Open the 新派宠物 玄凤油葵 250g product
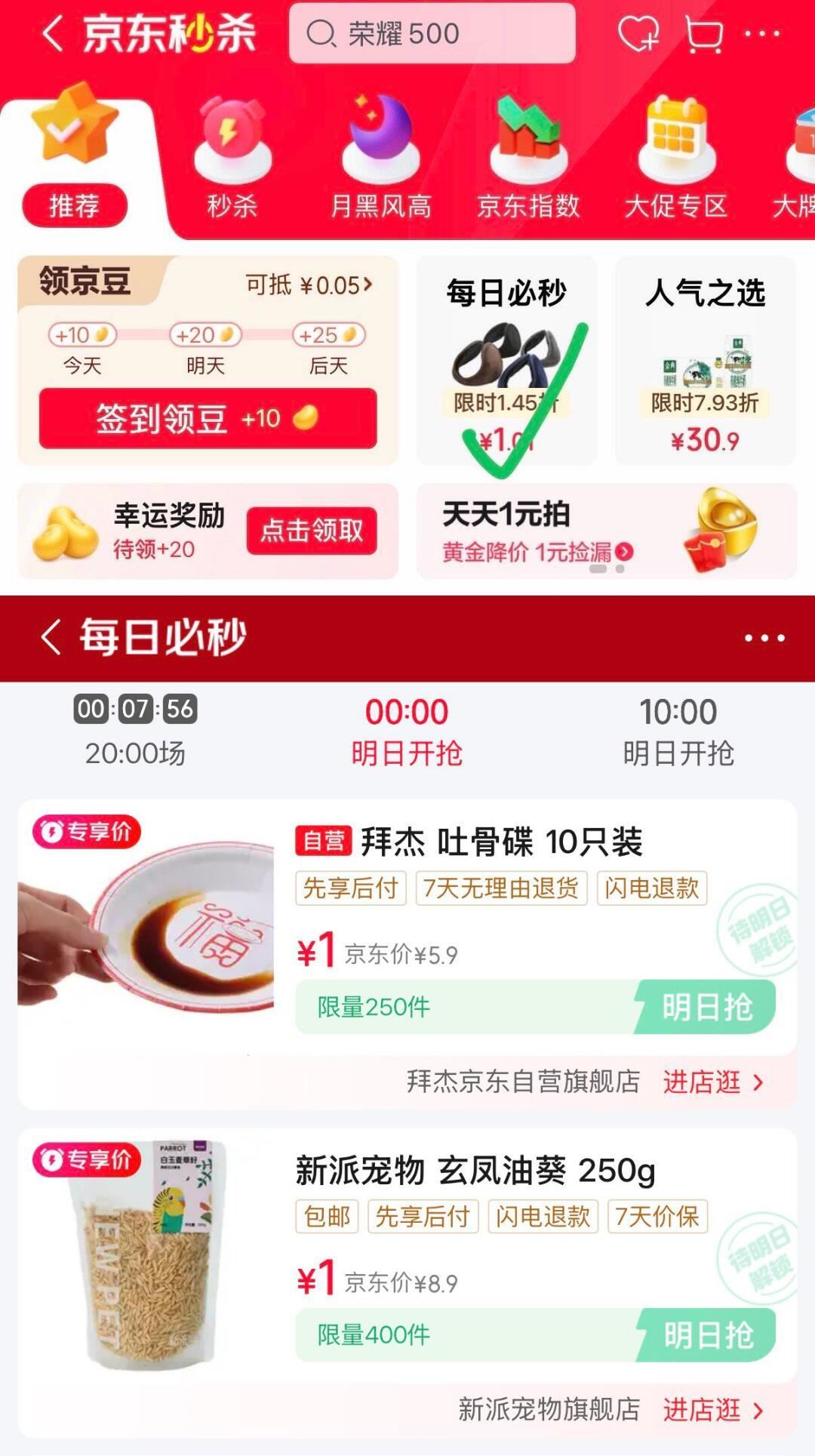The height and width of the screenshot is (1456, 815). [475, 1171]
